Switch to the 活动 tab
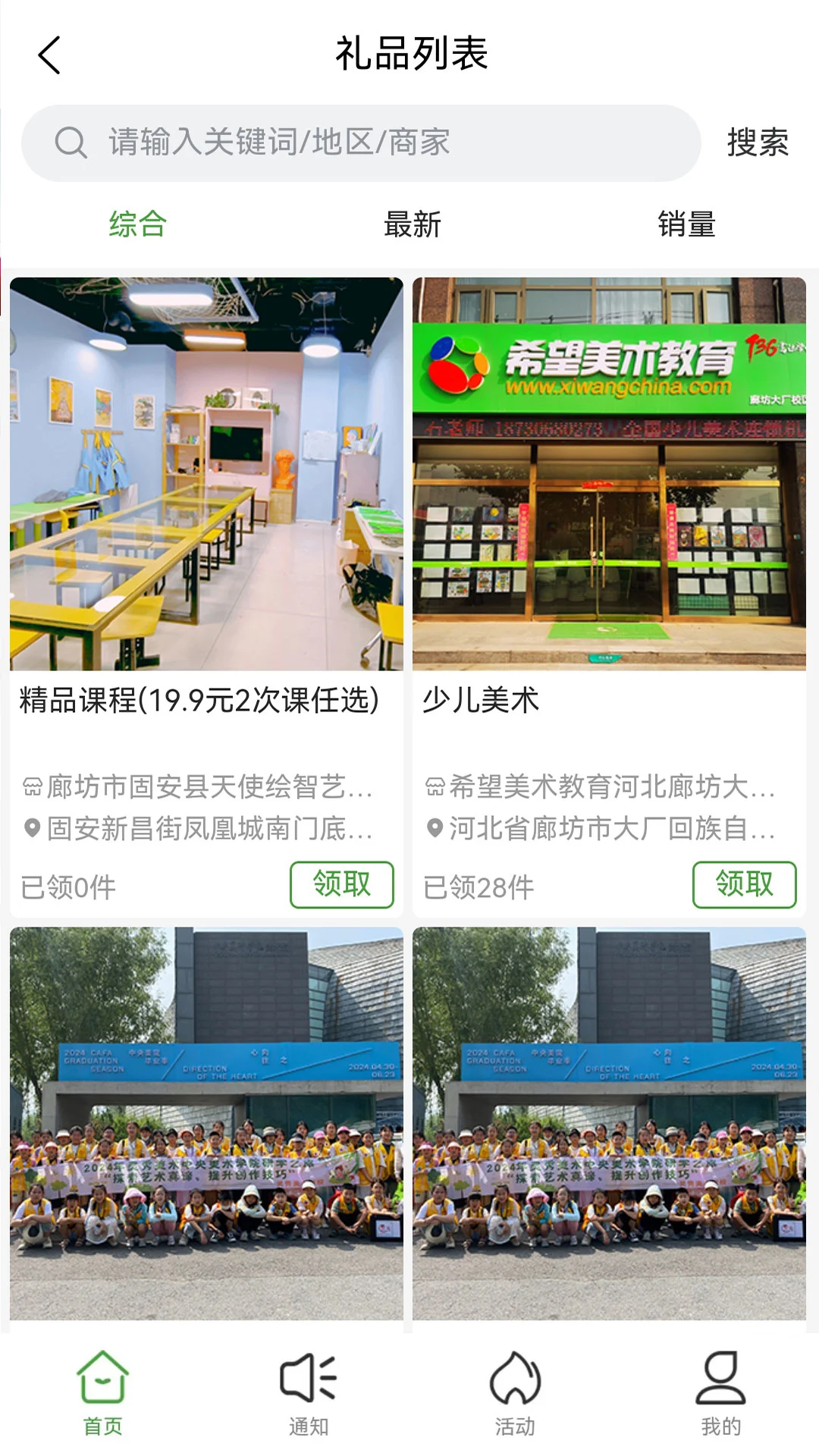 coord(515,1394)
